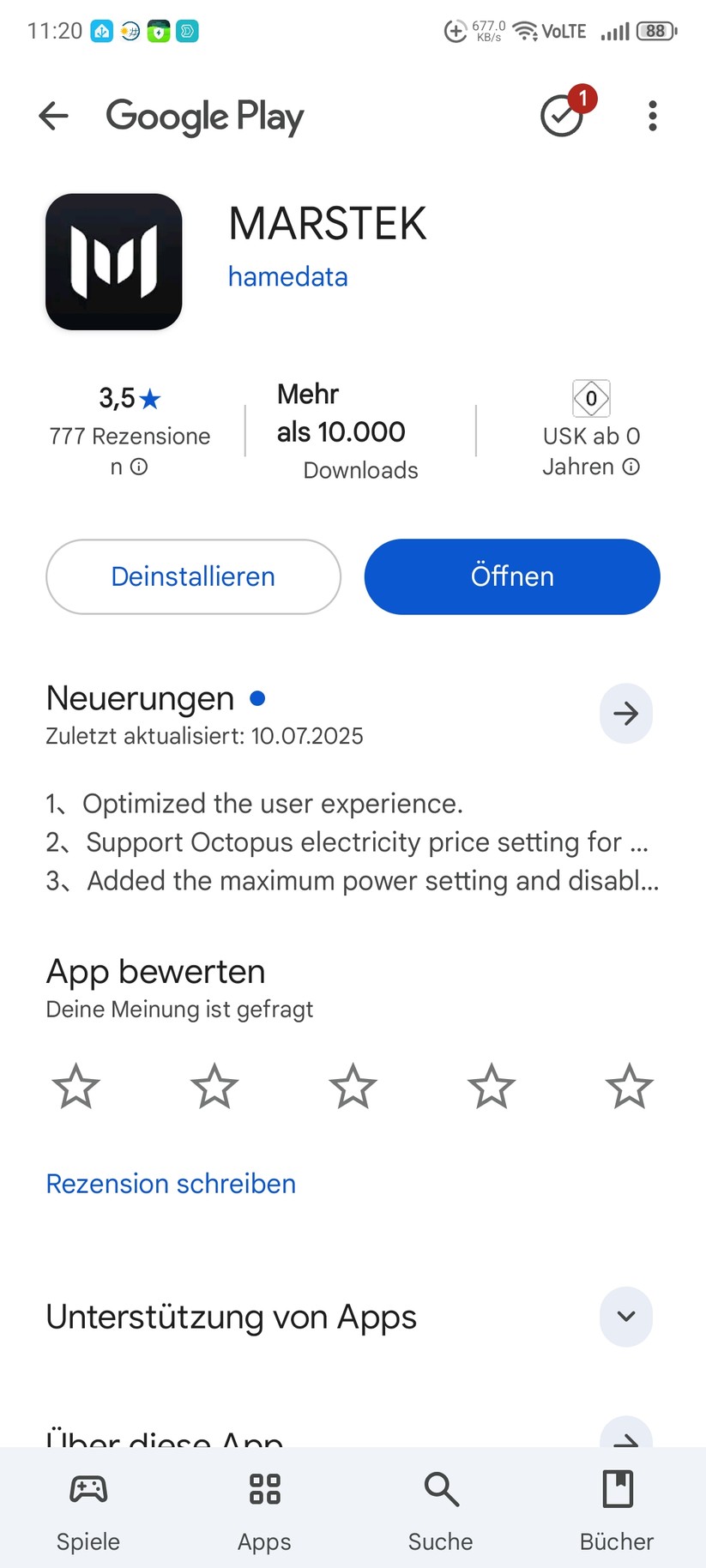
Task: Rate the app with one star
Action: click(75, 1086)
